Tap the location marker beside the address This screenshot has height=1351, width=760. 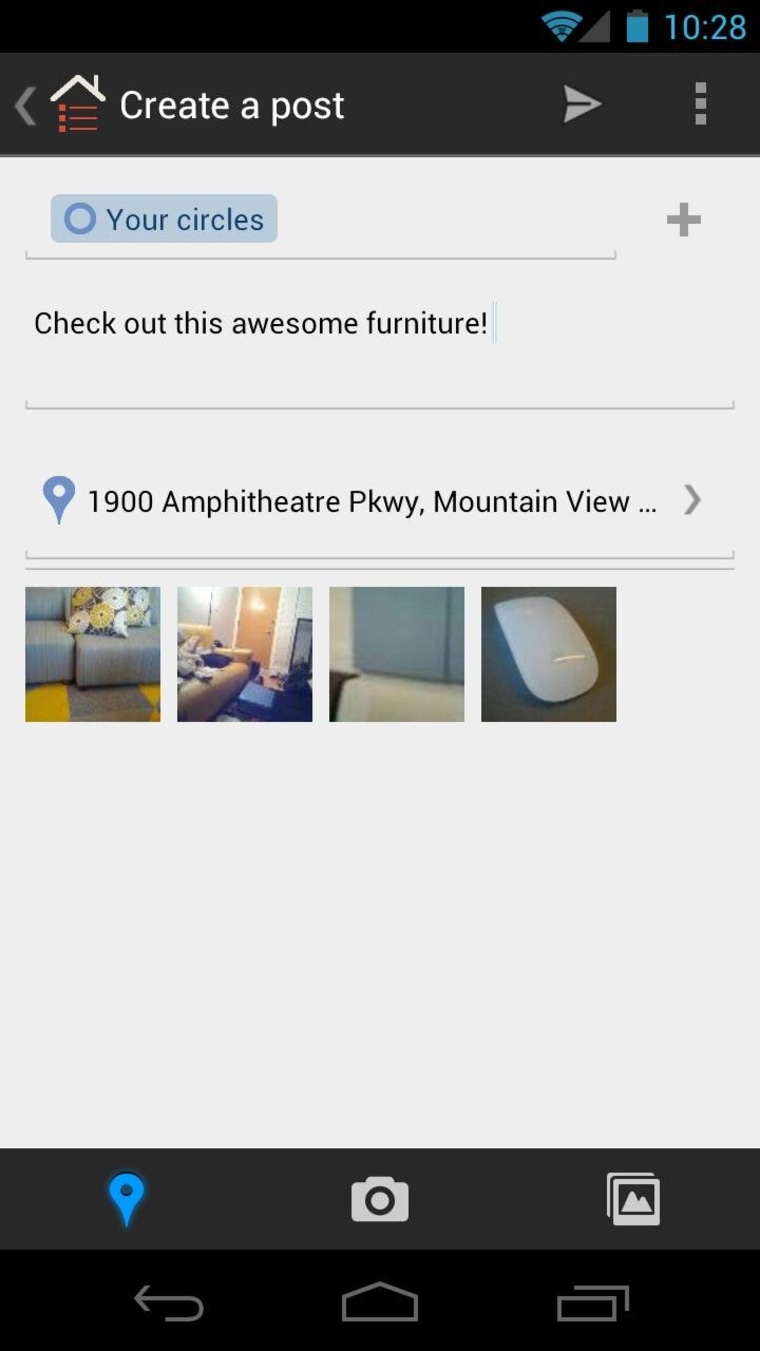click(58, 500)
